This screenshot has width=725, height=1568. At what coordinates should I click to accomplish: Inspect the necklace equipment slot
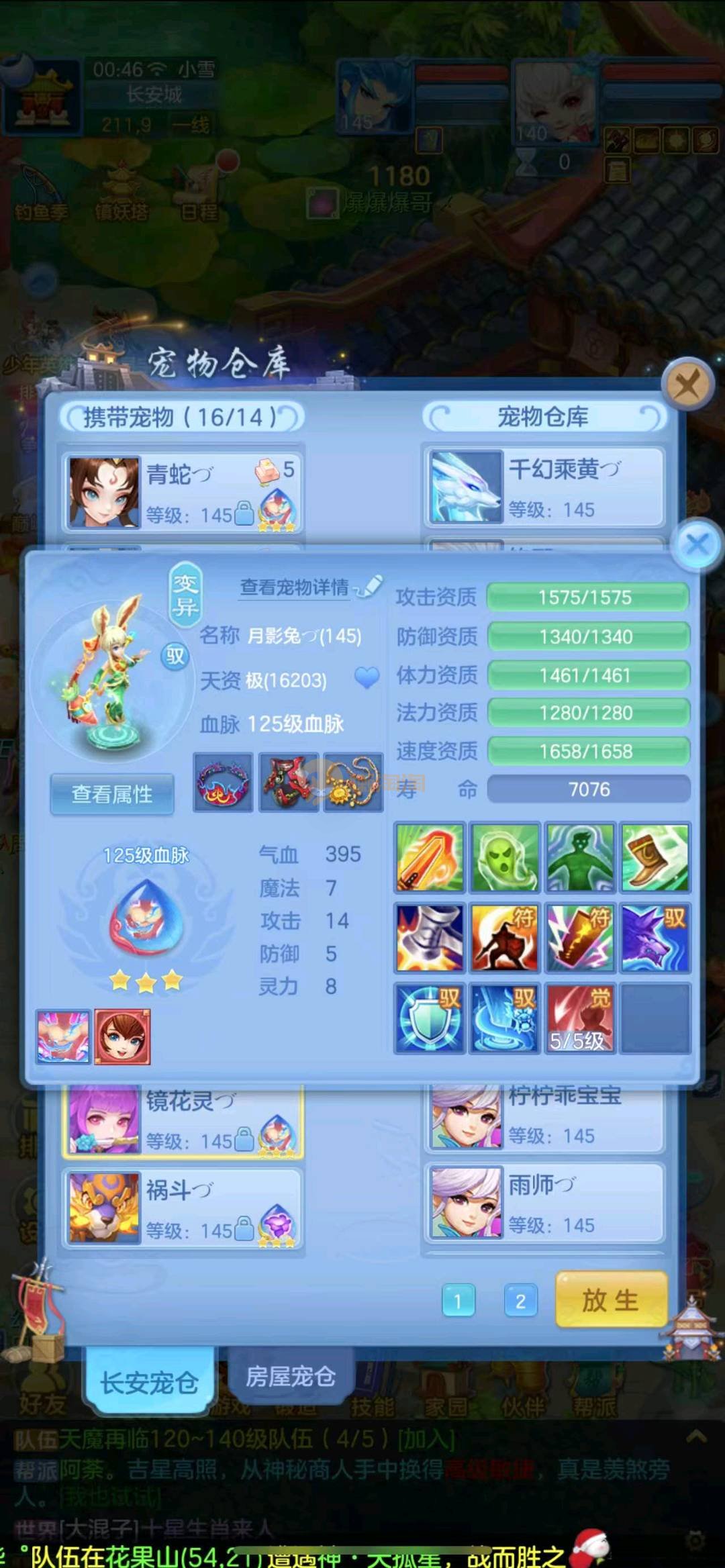pos(353,782)
